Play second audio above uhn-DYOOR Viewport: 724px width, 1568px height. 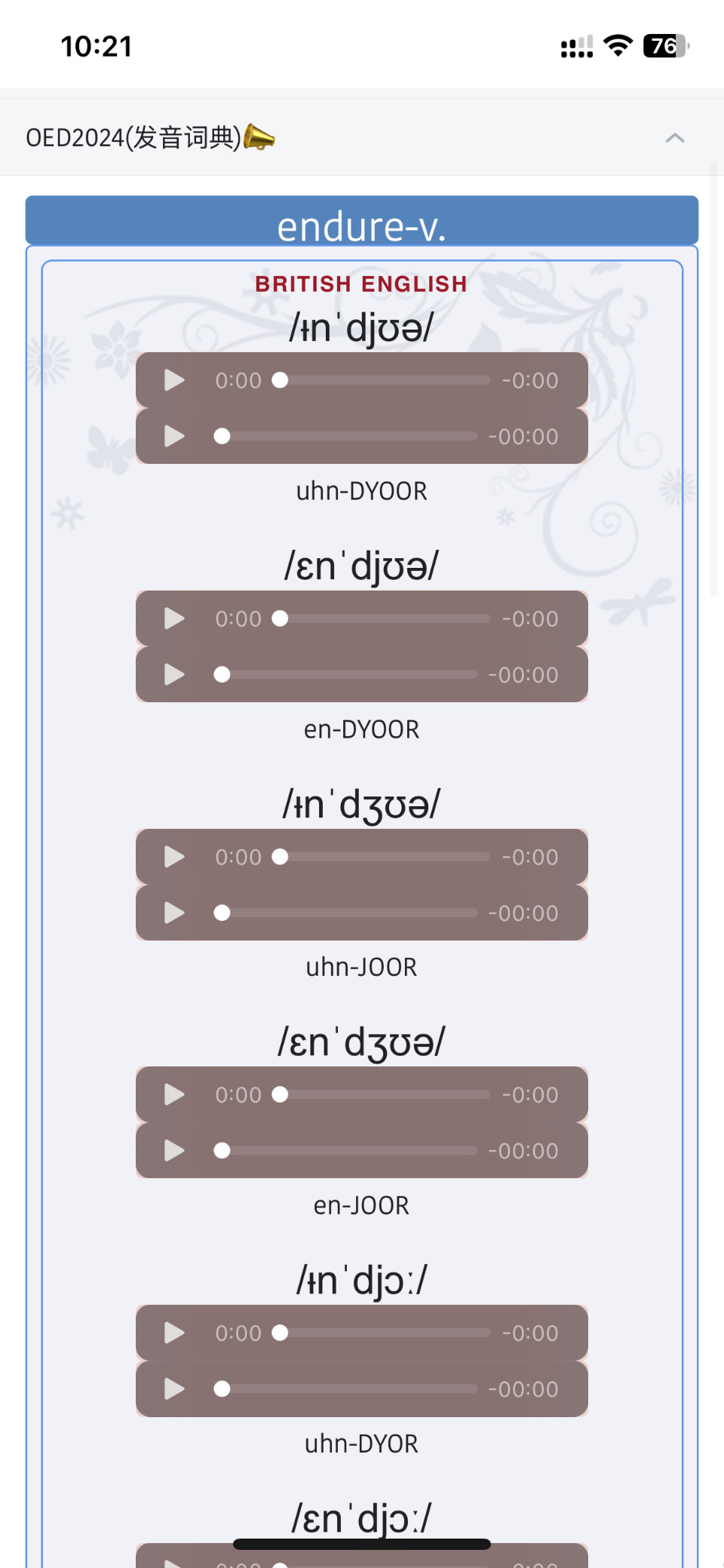click(174, 436)
